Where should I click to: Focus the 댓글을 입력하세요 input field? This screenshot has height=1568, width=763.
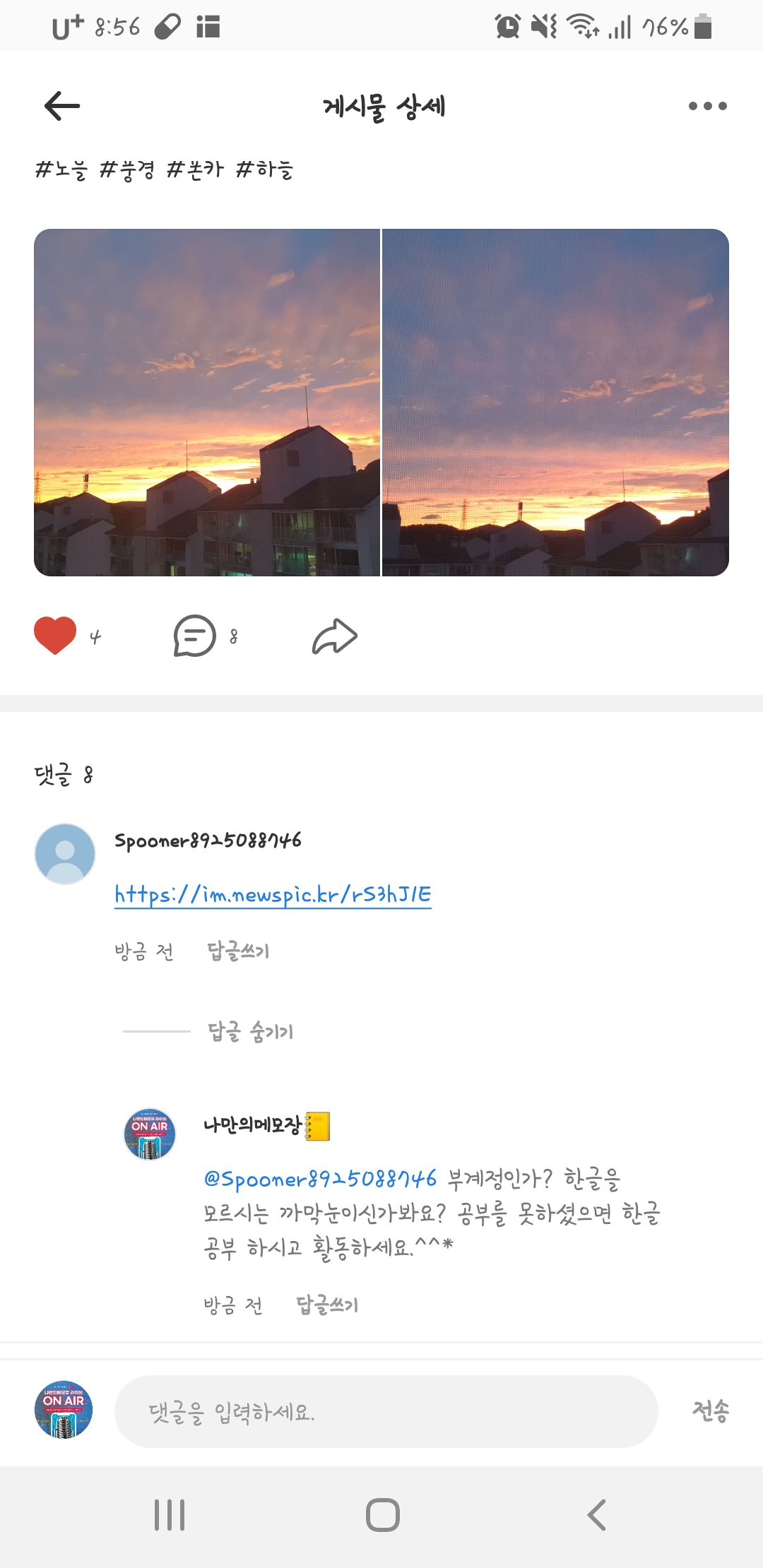(x=386, y=1411)
